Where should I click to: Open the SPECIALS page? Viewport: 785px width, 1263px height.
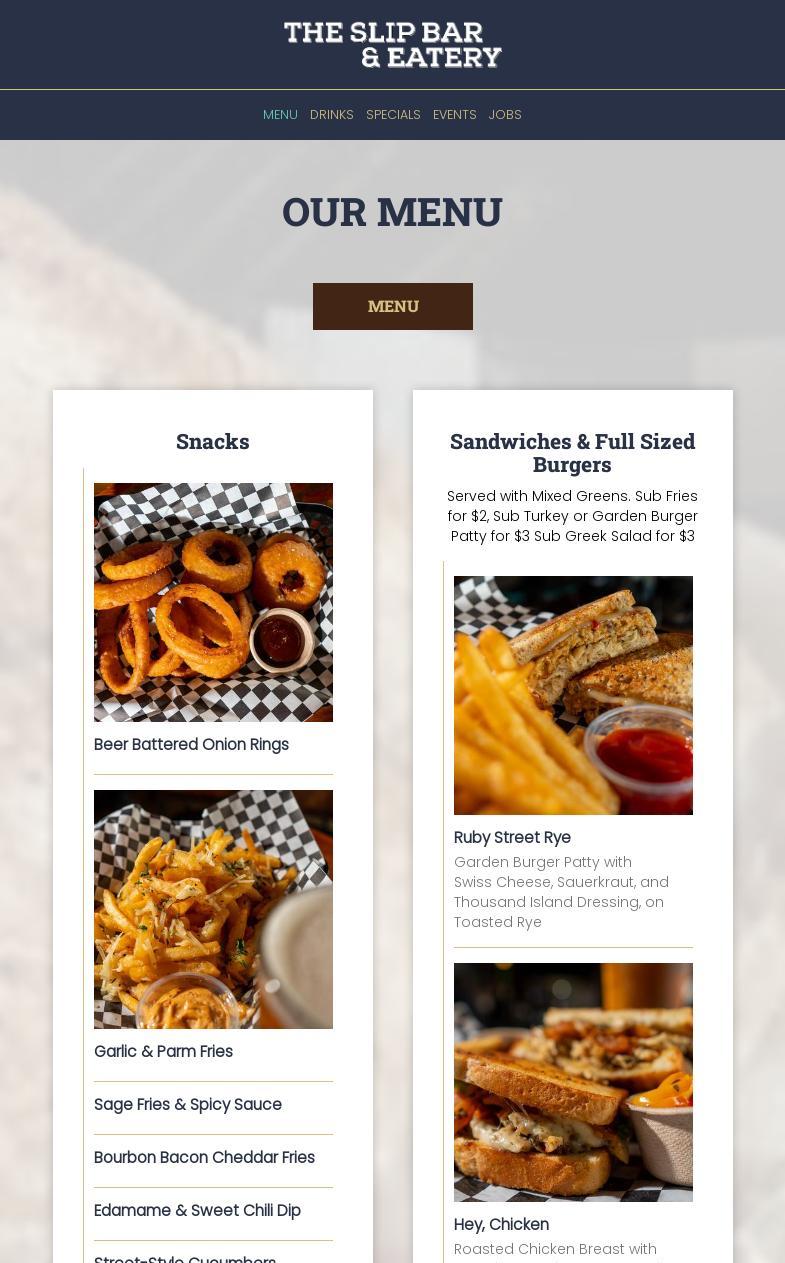[x=393, y=115]
